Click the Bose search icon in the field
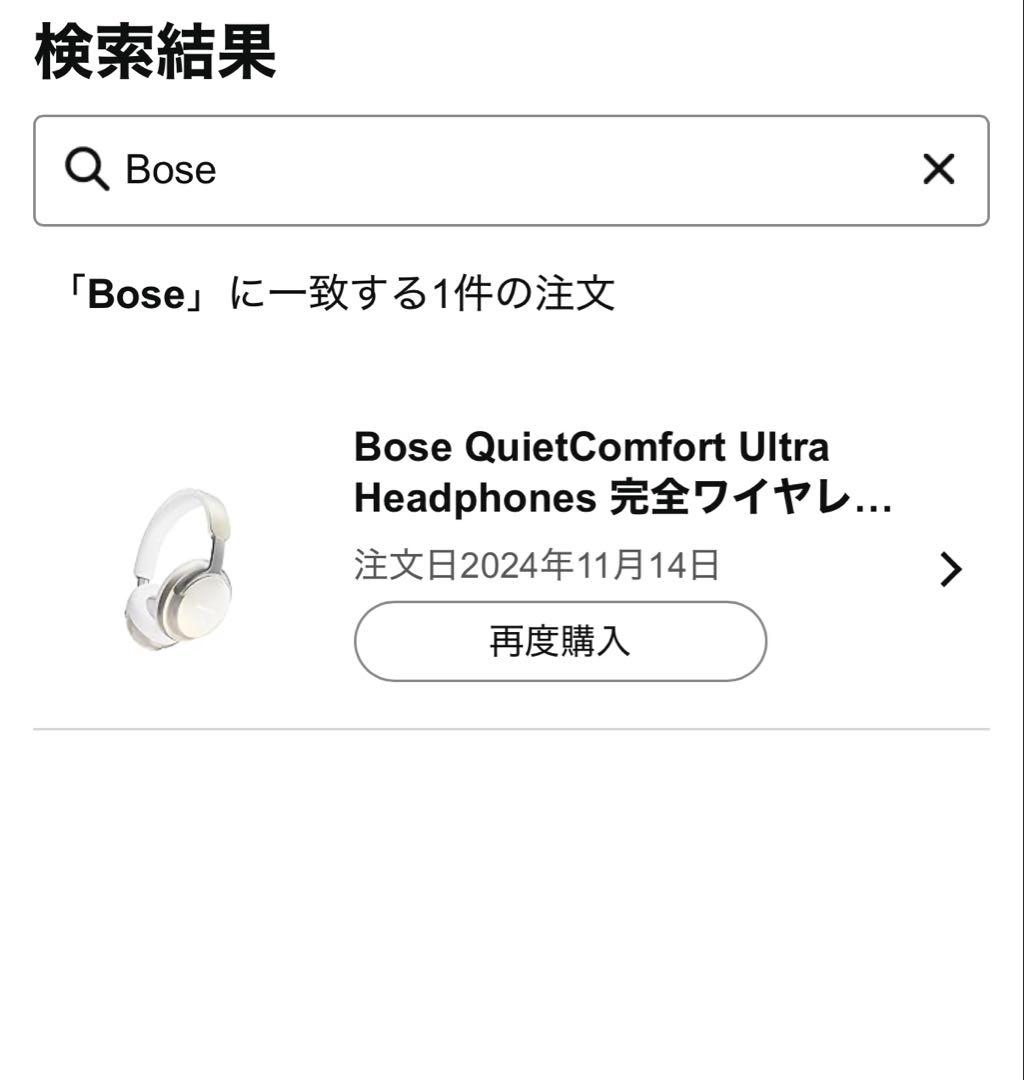Screen dimensions: 1024x1080 (x=89, y=170)
